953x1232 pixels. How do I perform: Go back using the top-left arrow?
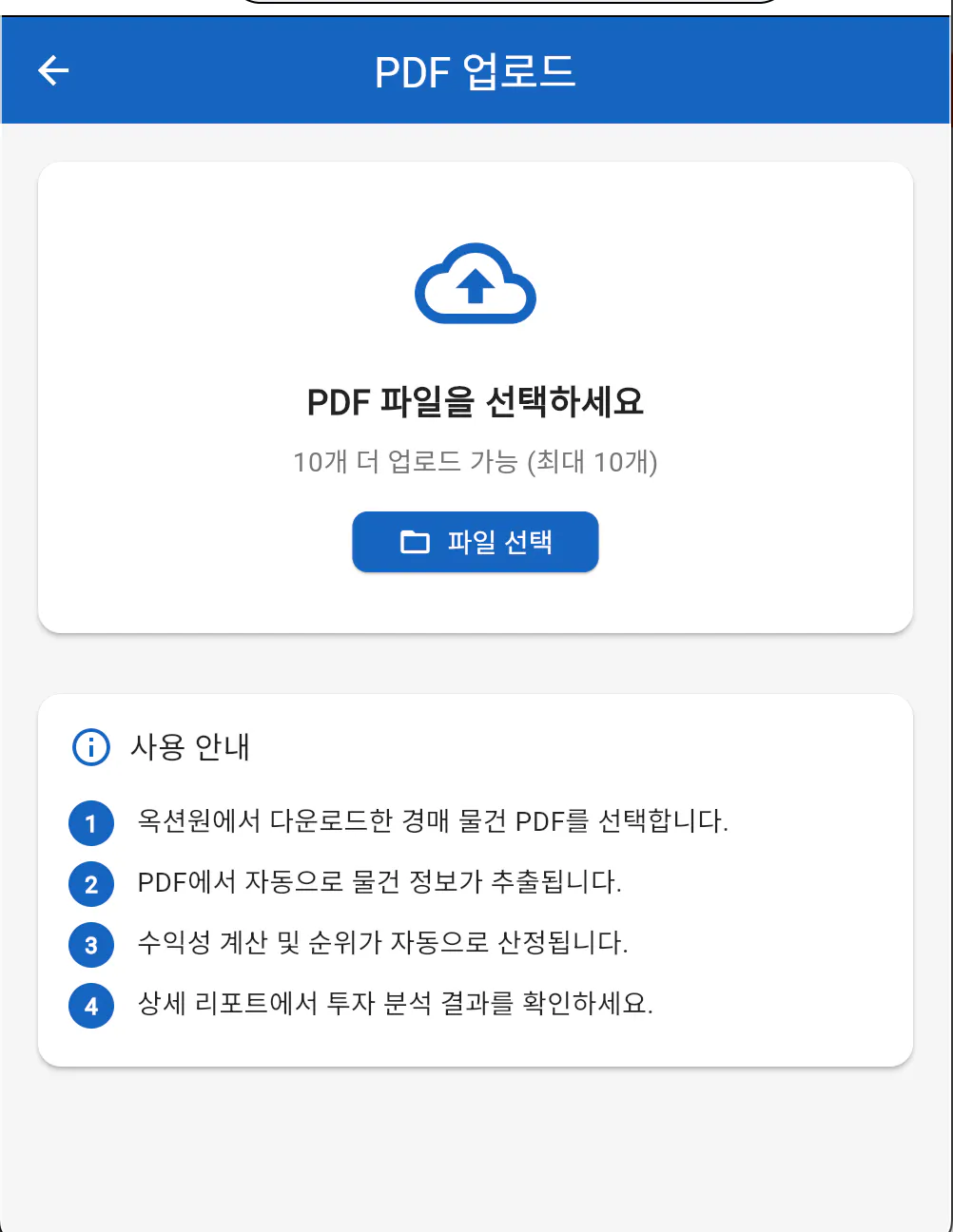tap(53, 70)
